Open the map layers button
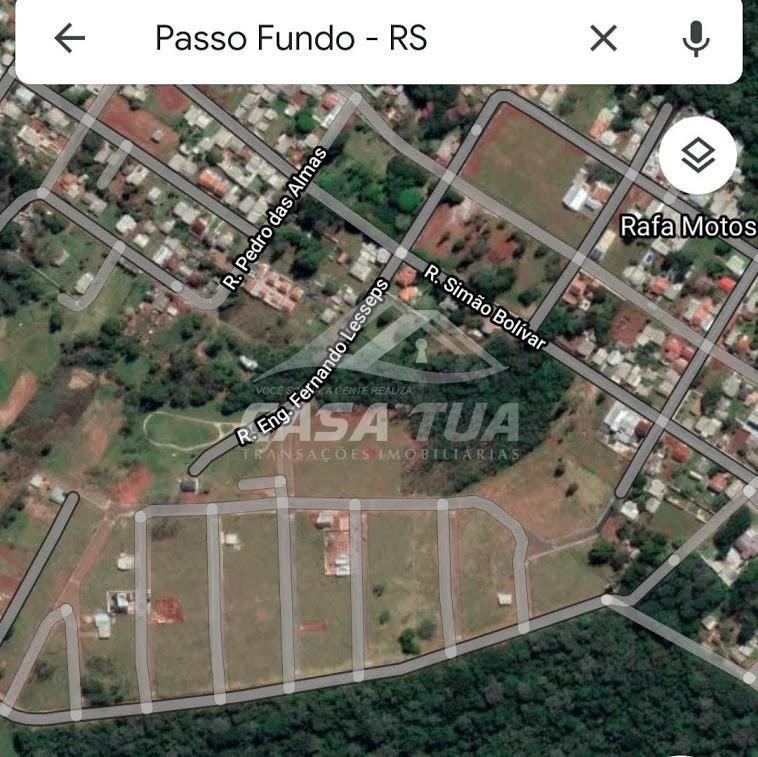Screen dimensions: 758x757 coord(698,155)
